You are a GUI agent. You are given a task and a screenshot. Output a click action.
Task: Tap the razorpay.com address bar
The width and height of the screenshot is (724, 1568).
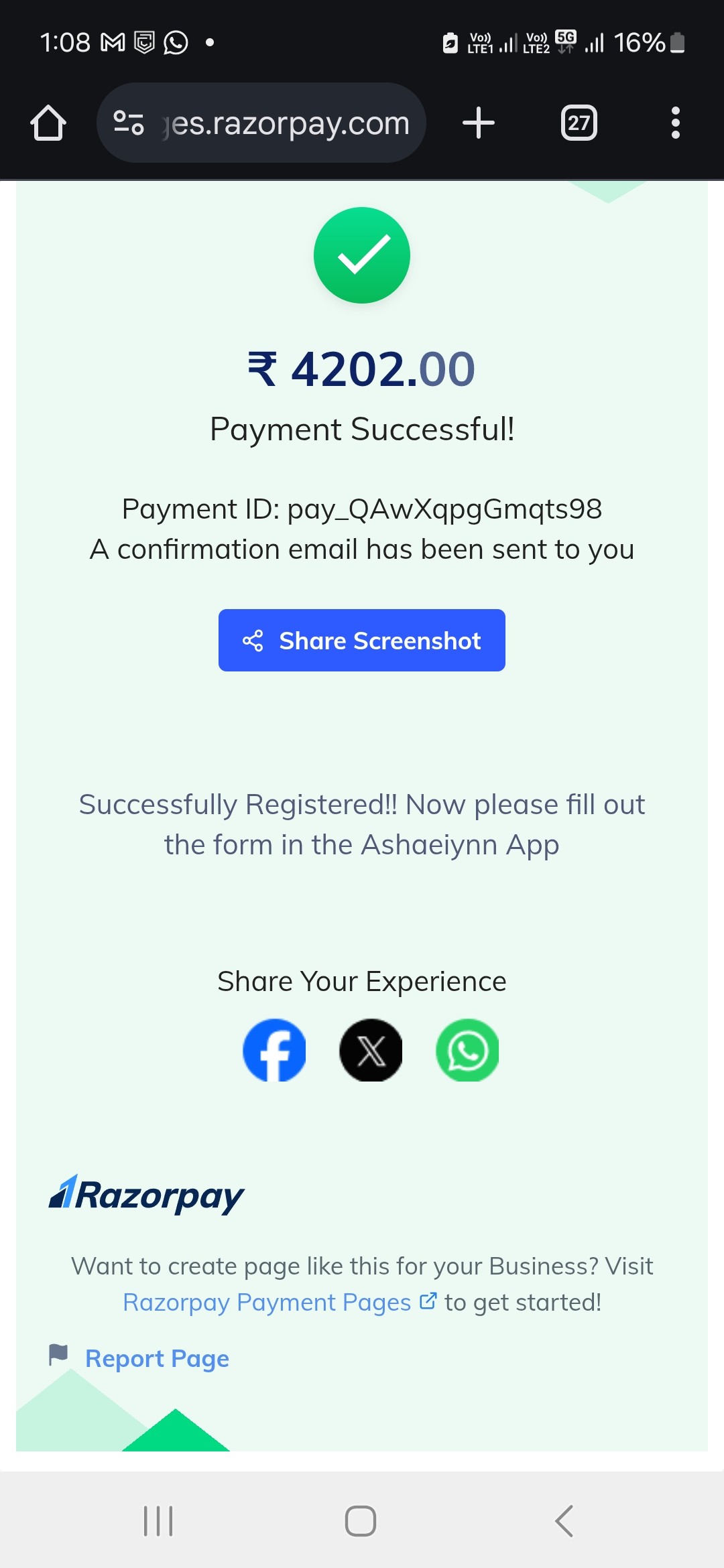coord(261,123)
